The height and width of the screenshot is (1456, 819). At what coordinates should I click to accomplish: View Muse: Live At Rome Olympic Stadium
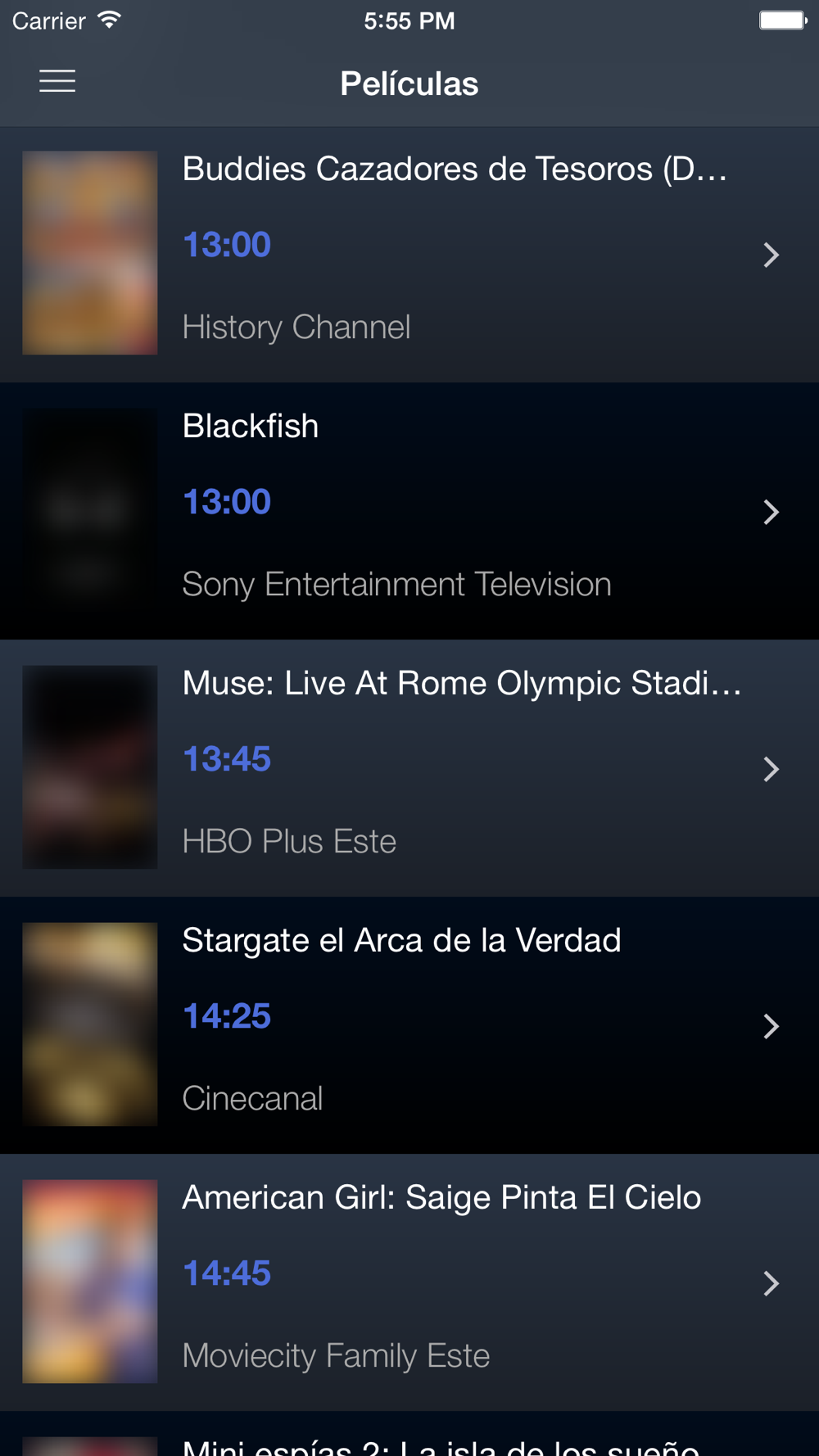409,768
